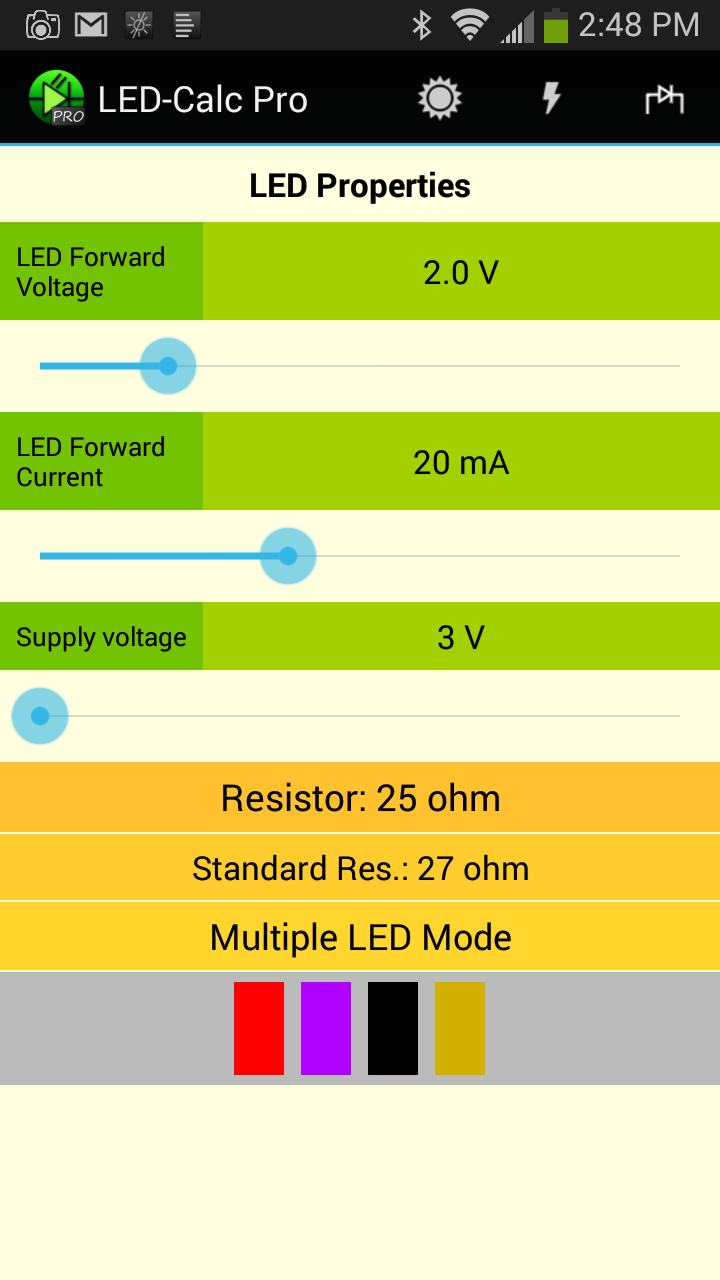
Task: Toggle the LED Forward Voltage field
Action: tap(100, 271)
